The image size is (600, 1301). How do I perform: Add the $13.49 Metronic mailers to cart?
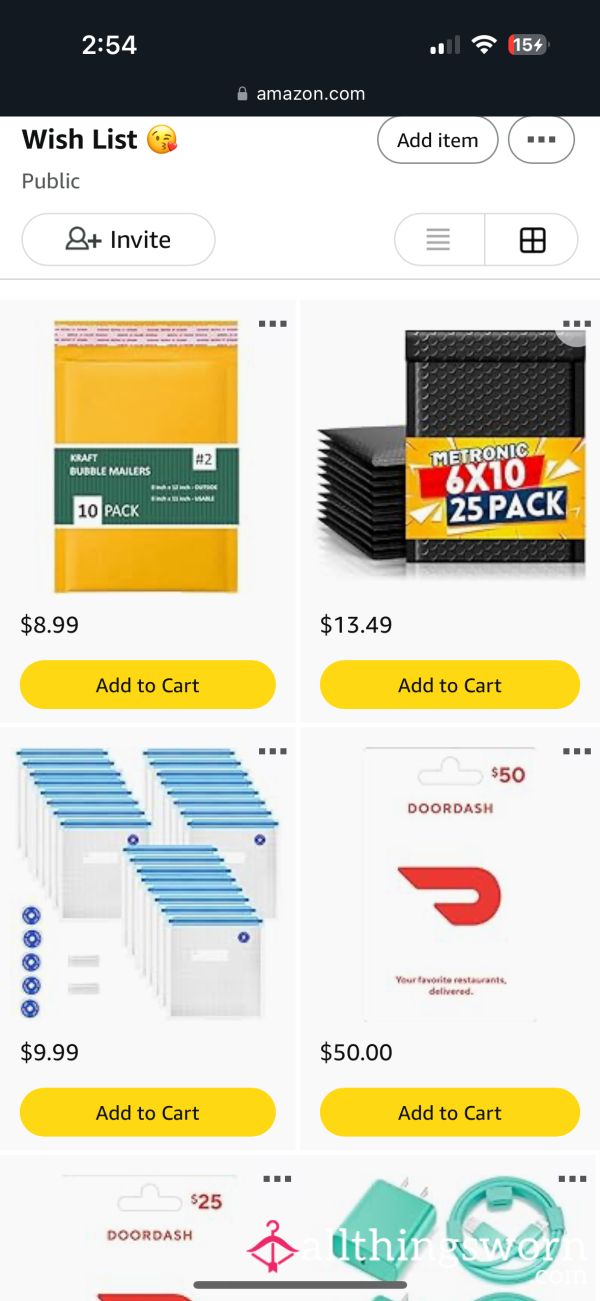coord(450,685)
